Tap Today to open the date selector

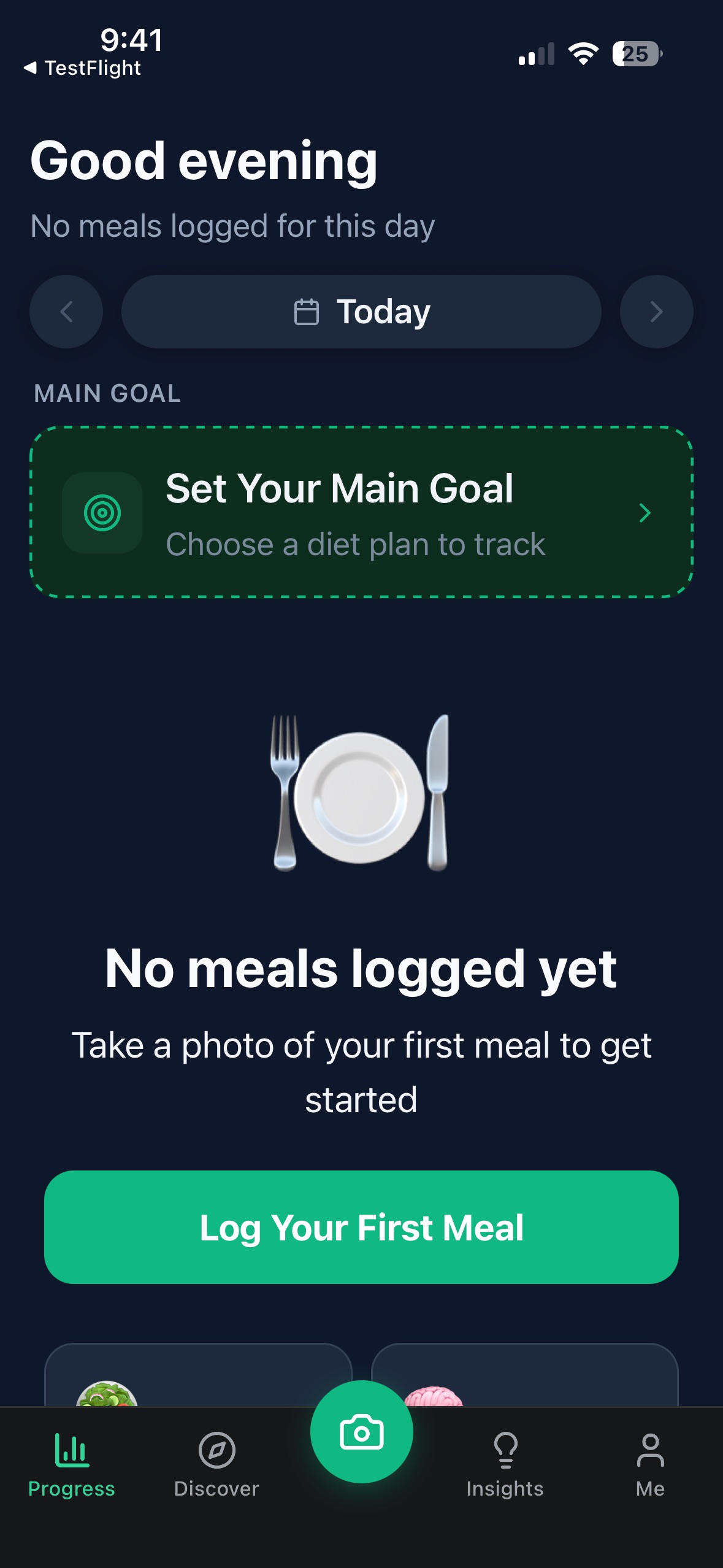point(383,311)
